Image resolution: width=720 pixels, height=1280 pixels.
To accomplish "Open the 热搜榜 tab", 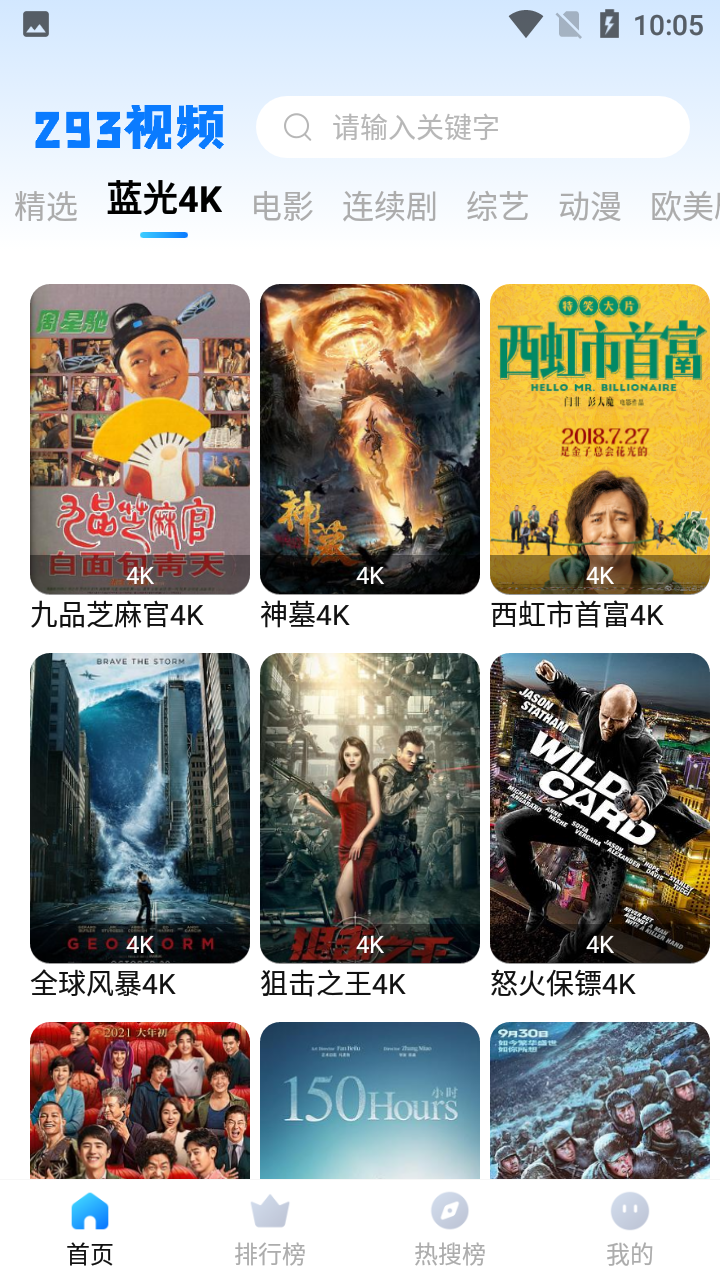I will pos(450,1230).
